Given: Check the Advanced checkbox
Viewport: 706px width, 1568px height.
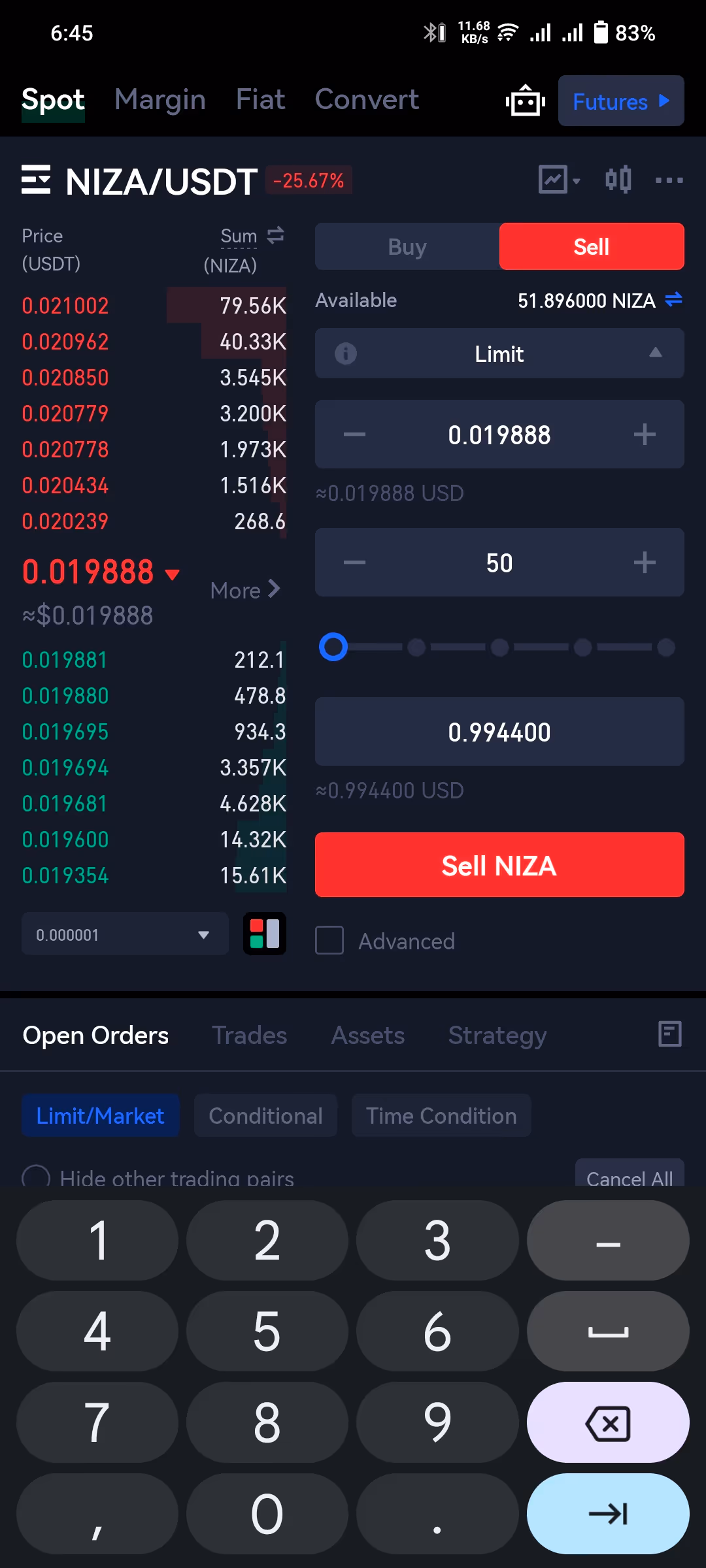Looking at the screenshot, I should point(329,941).
